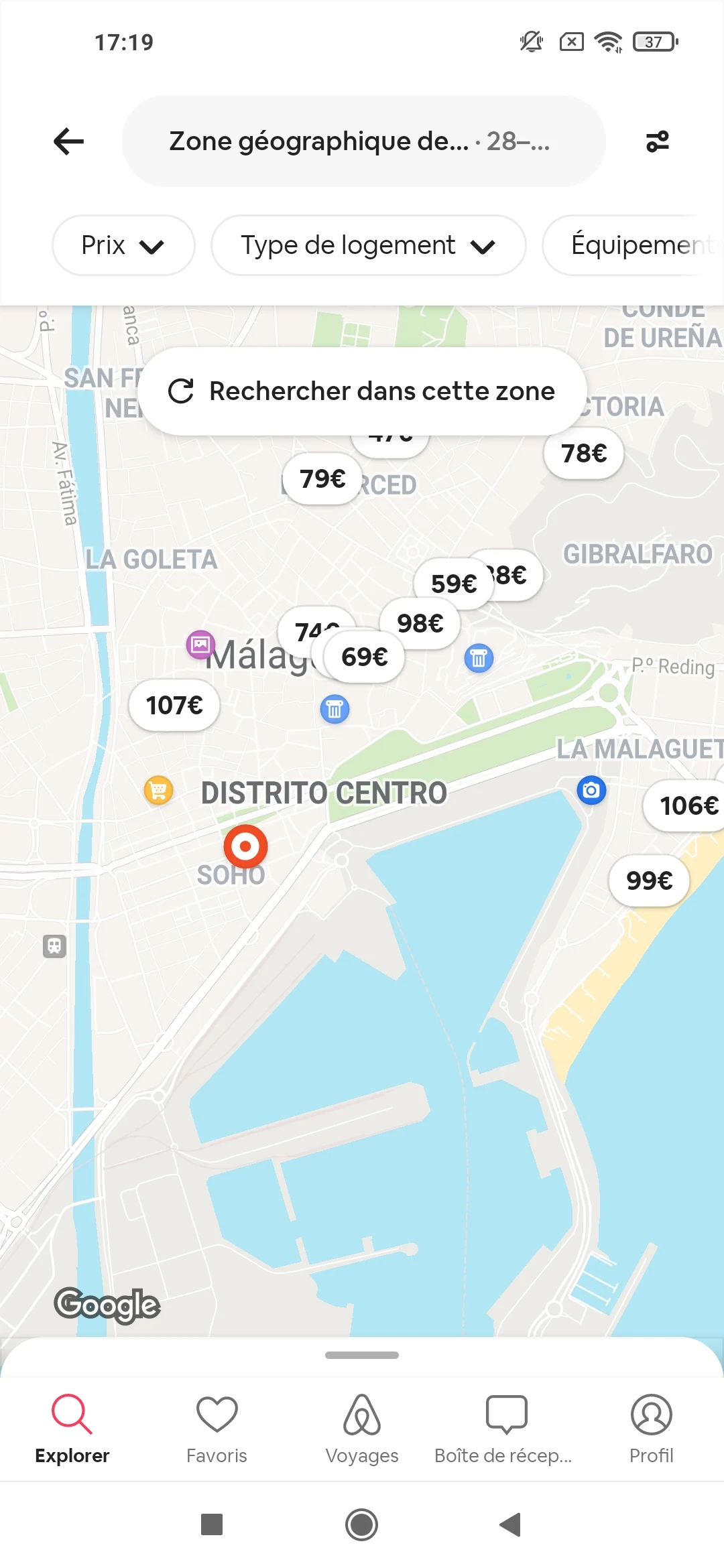Select the 106€ listing marker
Viewport: 724px width, 1568px height.
[x=685, y=805]
